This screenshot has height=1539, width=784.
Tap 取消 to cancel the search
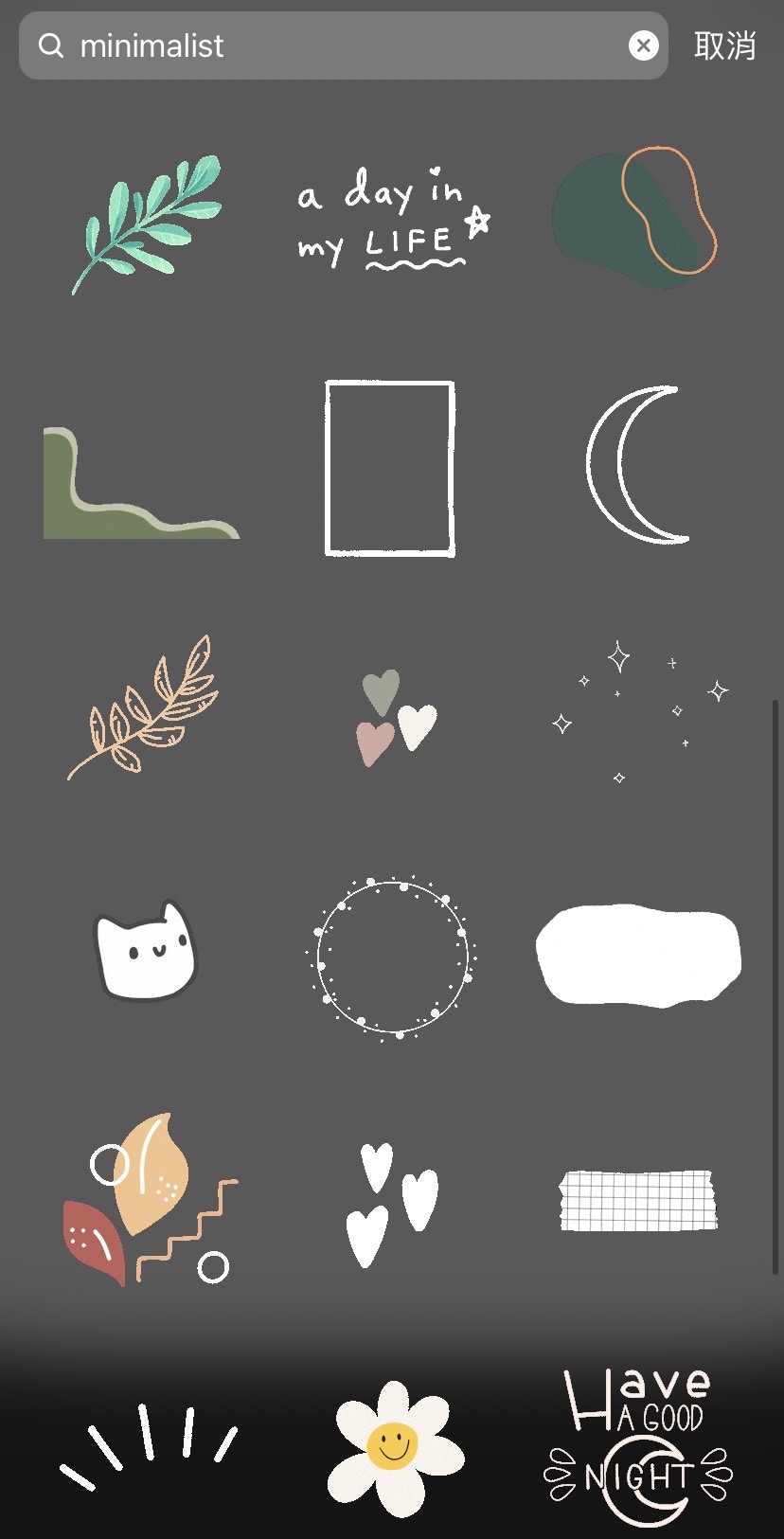pyautogui.click(x=725, y=45)
